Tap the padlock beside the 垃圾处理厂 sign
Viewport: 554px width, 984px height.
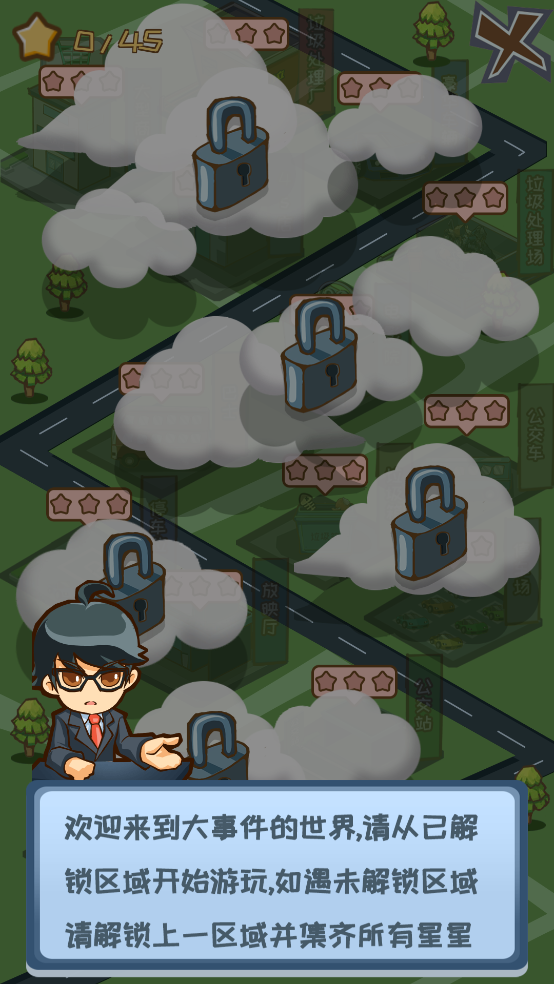click(x=231, y=154)
